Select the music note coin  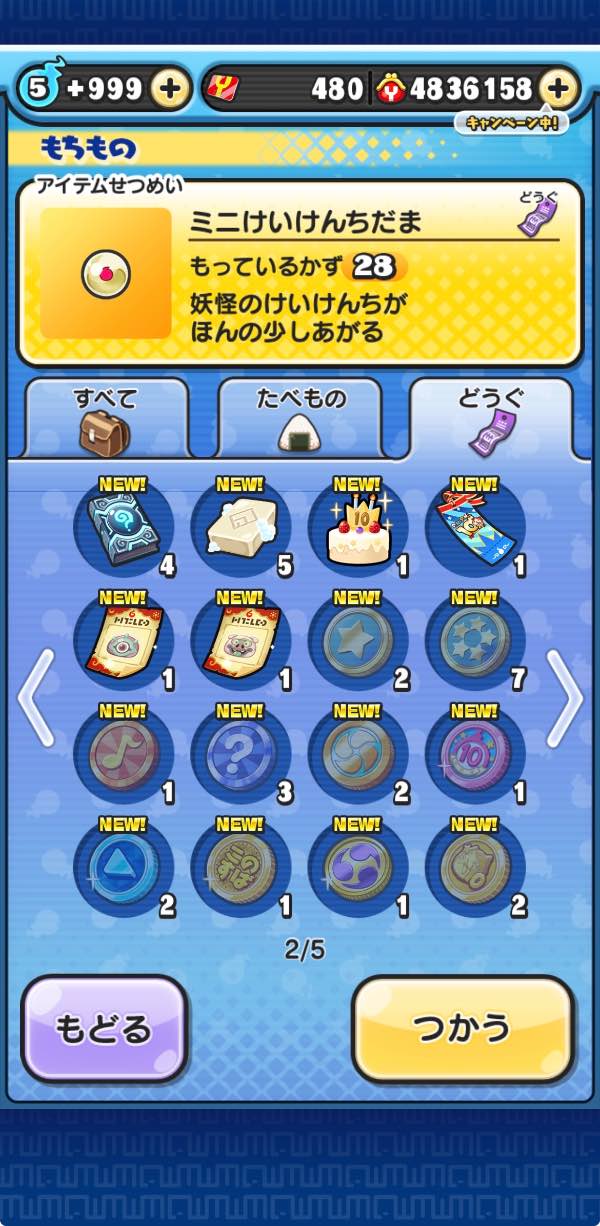tap(123, 753)
